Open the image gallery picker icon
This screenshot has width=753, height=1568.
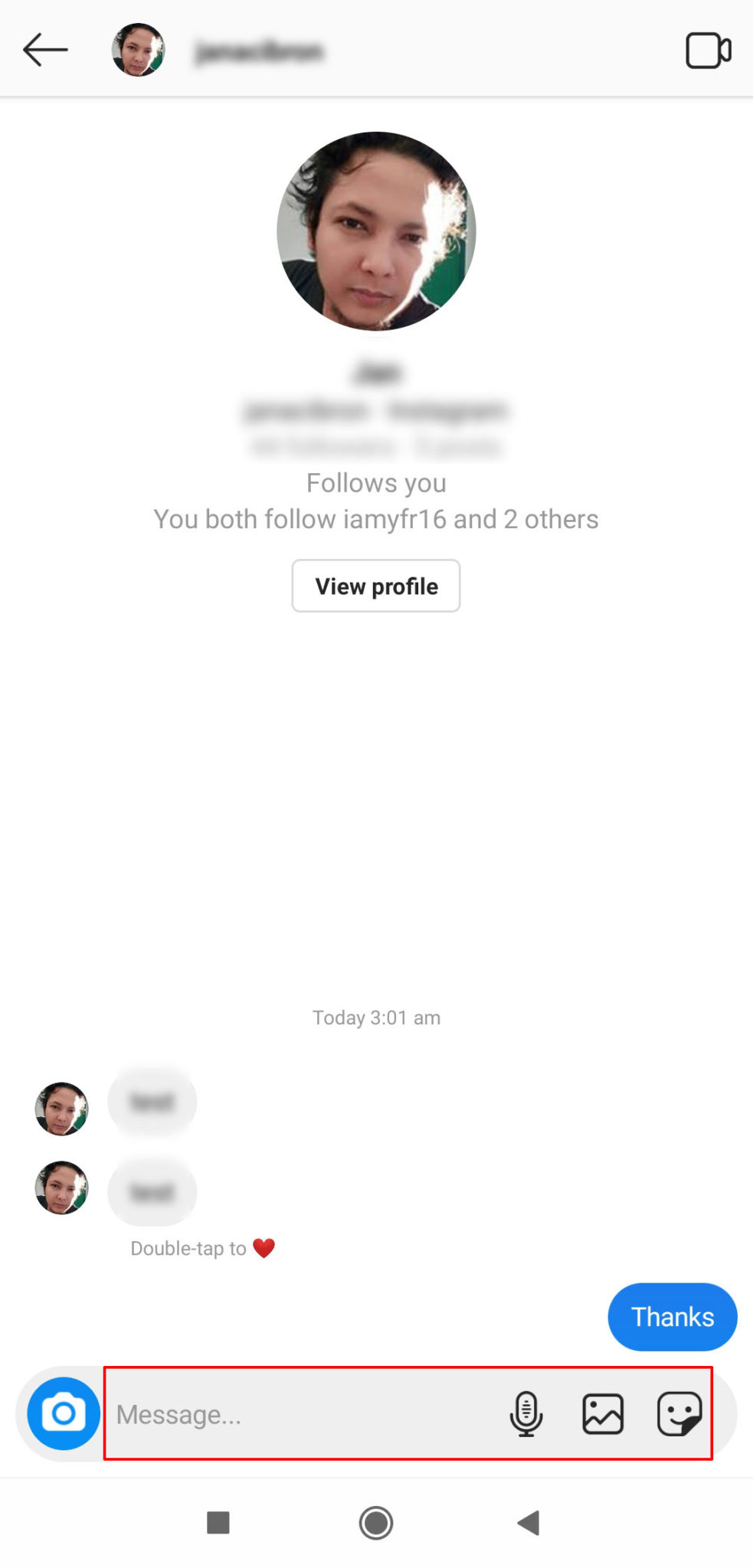[x=603, y=1414]
